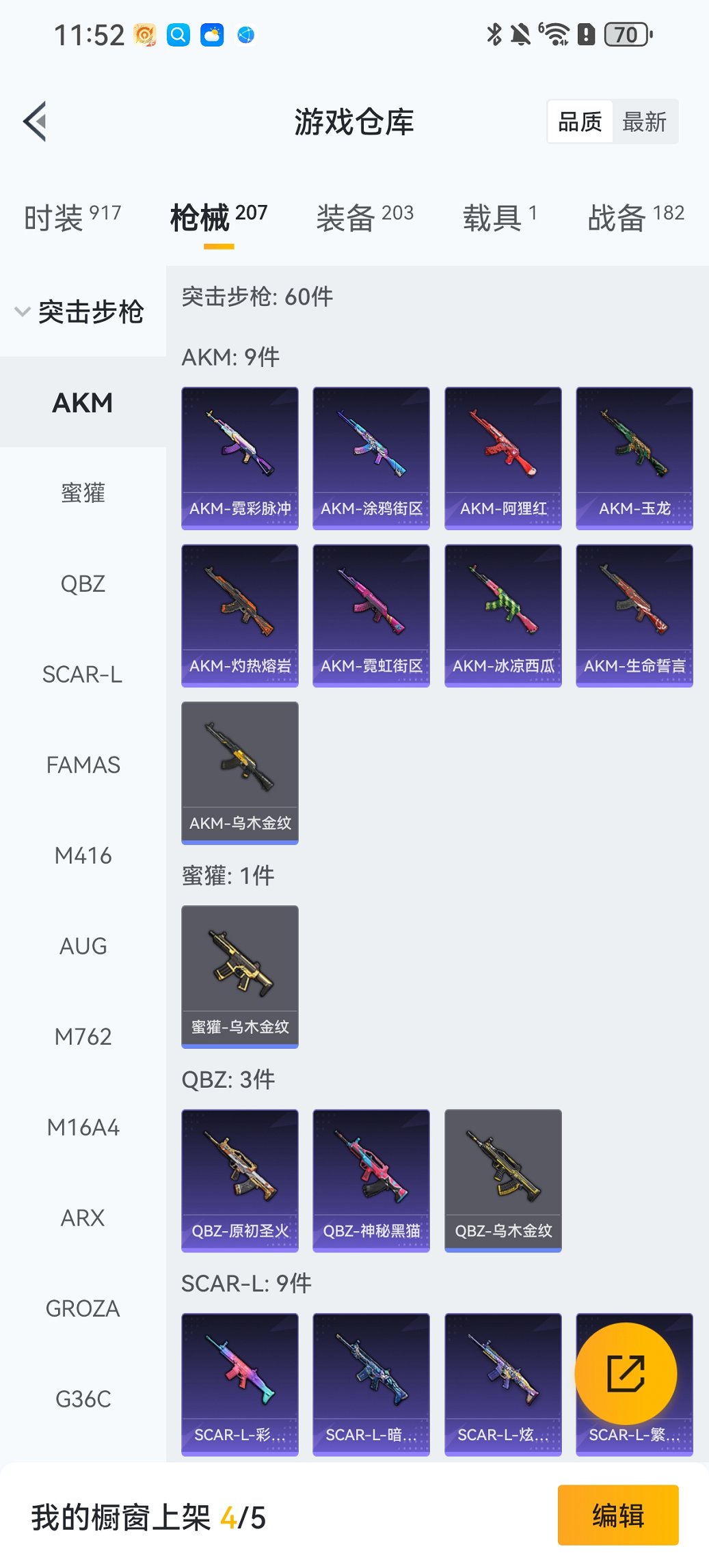This screenshot has width=709, height=1568.
Task: Edit my showcase with 编辑
Action: click(x=618, y=1515)
